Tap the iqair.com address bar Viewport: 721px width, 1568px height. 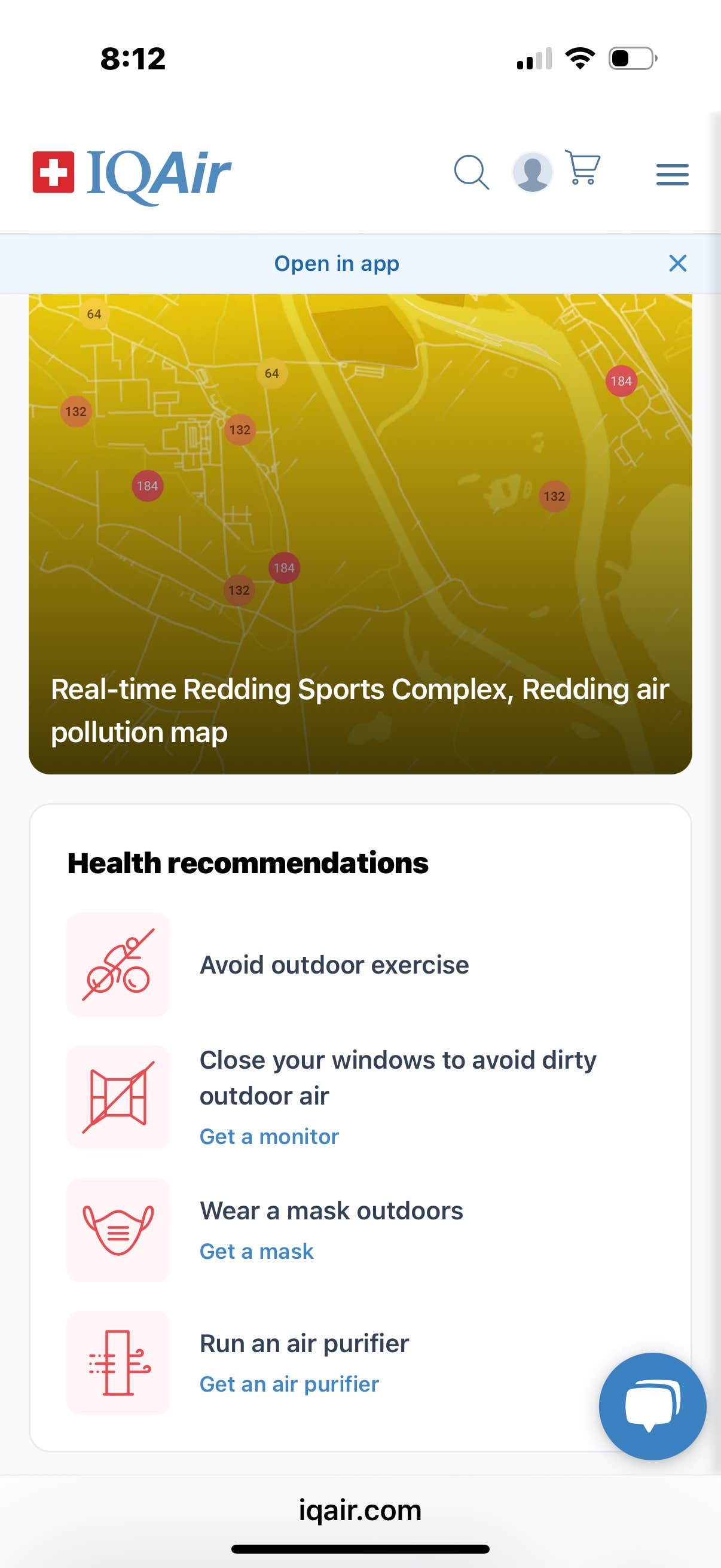point(360,1510)
